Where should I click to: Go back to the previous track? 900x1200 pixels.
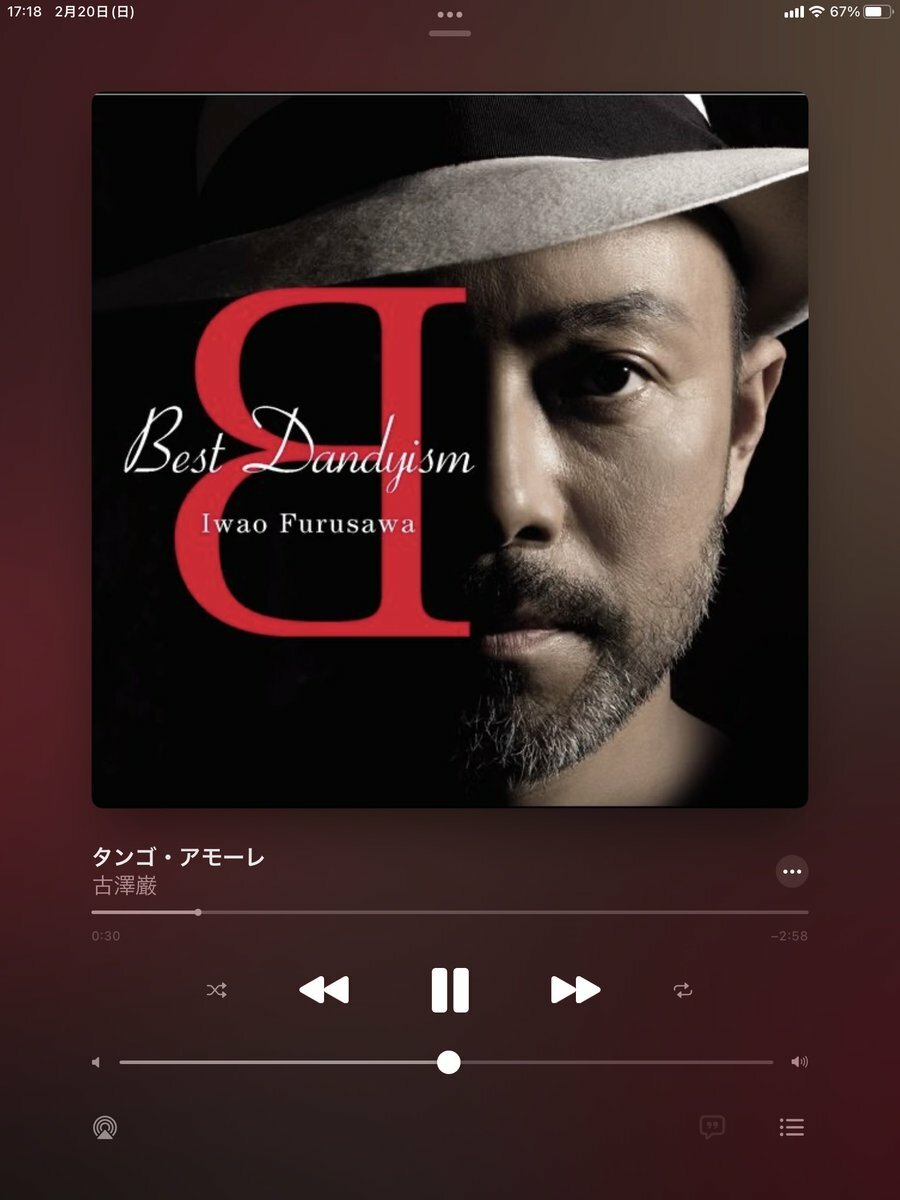(x=324, y=990)
